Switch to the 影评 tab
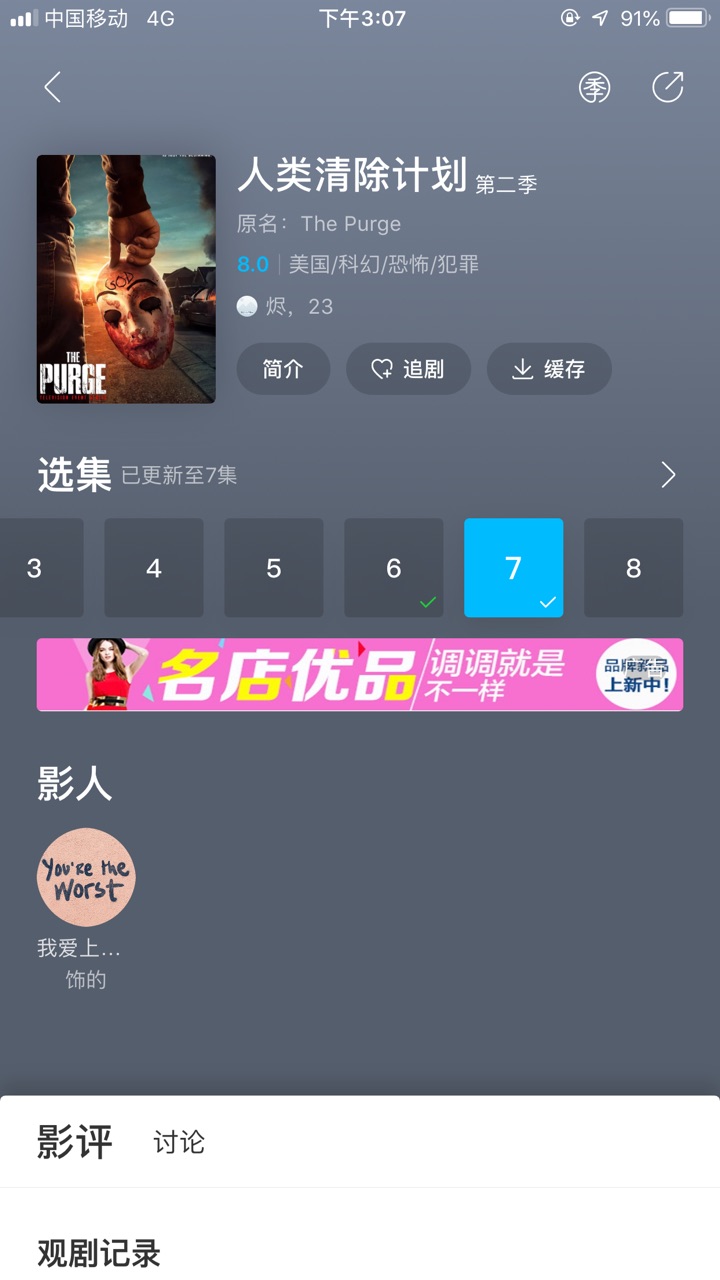720x1280 pixels. [75, 1141]
